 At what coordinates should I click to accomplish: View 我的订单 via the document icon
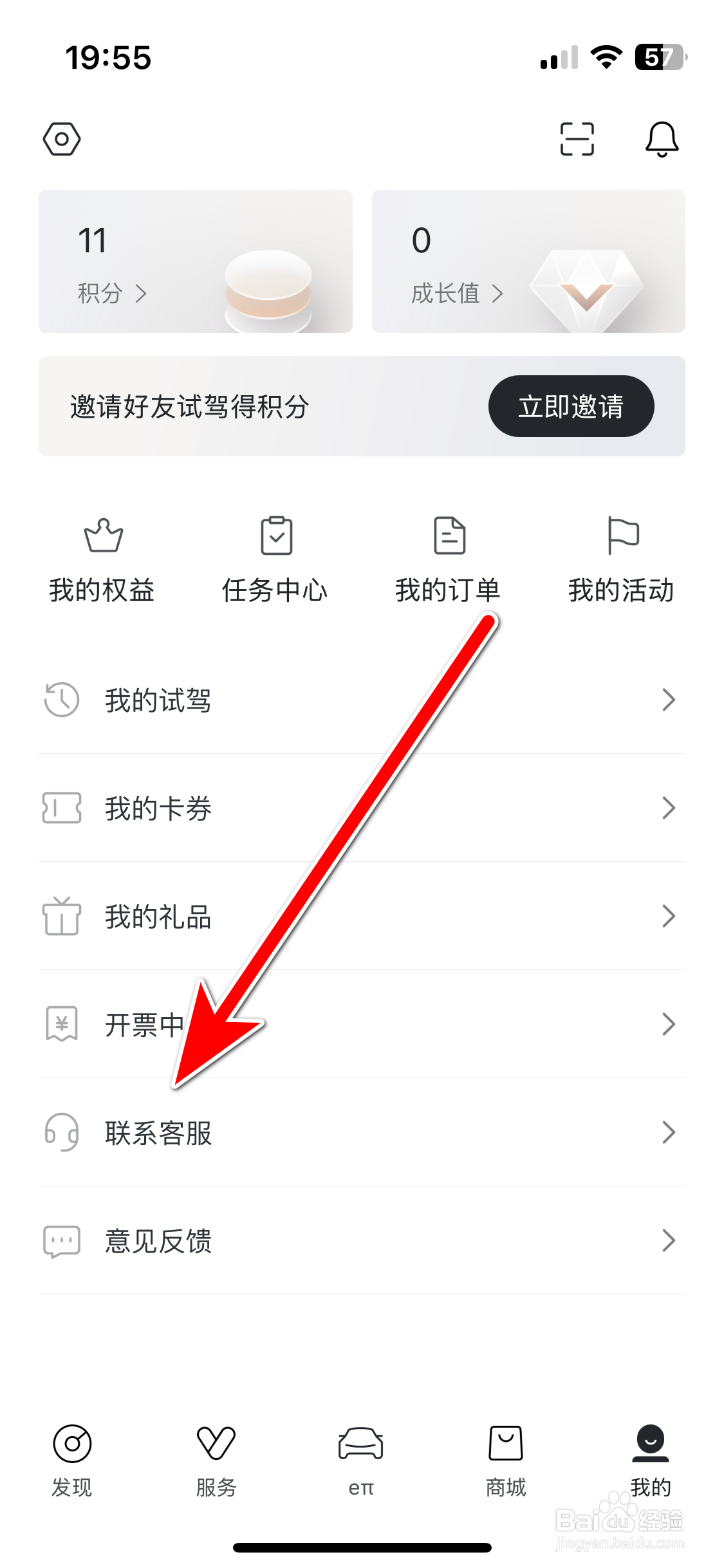(x=449, y=536)
